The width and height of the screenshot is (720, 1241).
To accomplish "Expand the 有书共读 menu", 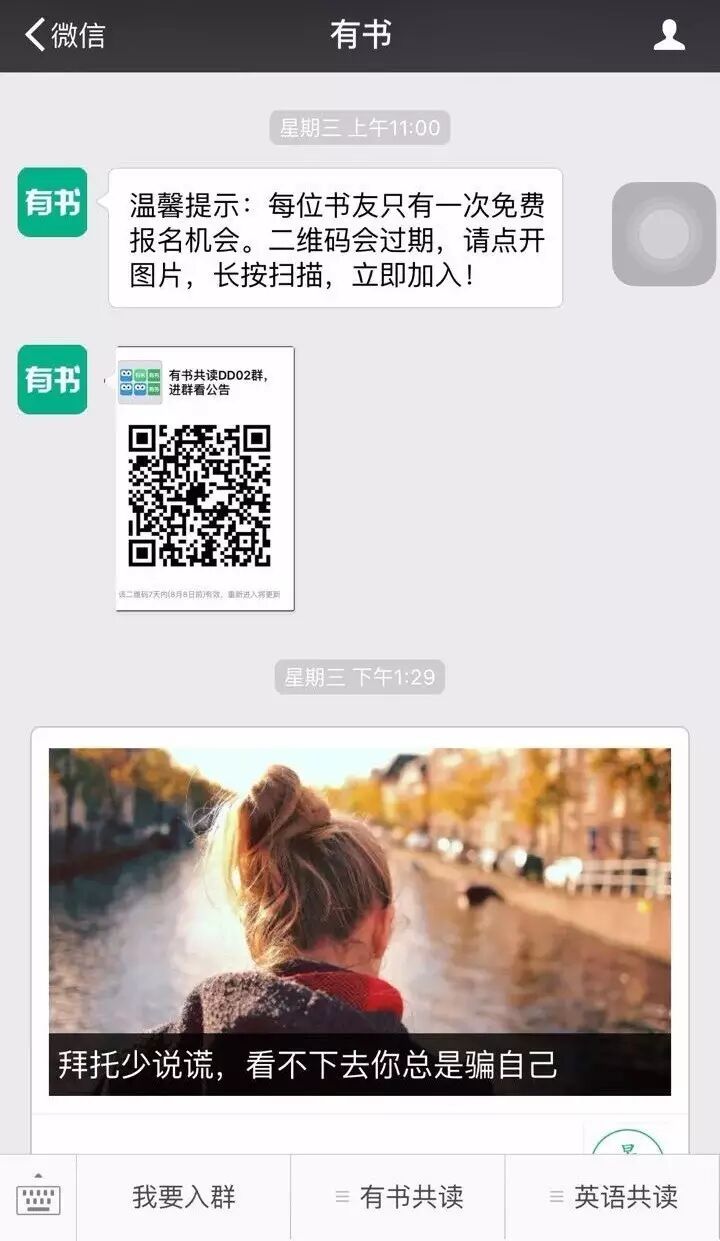I will coord(398,1196).
